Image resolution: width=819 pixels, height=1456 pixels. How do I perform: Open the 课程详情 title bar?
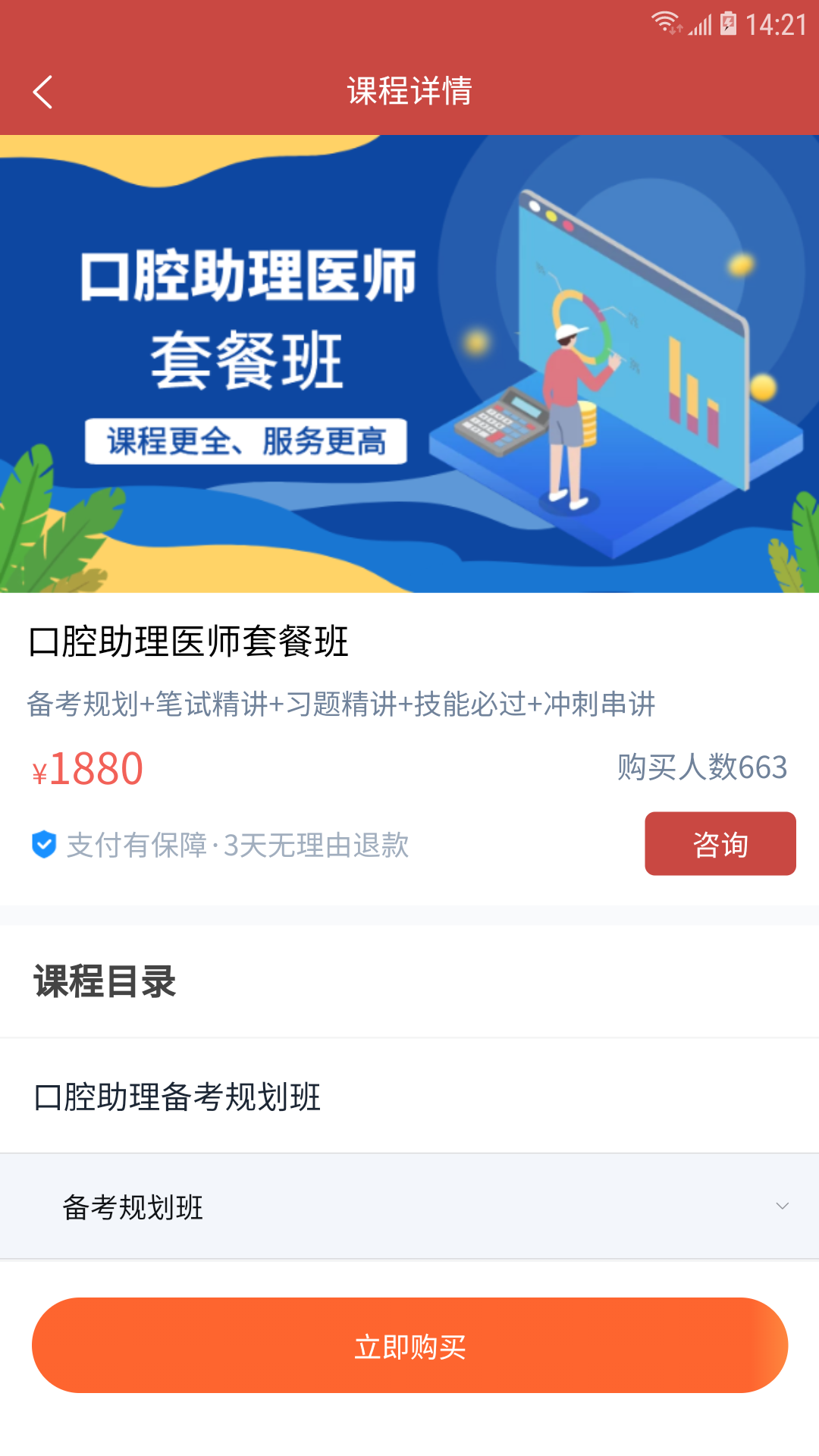(x=409, y=91)
